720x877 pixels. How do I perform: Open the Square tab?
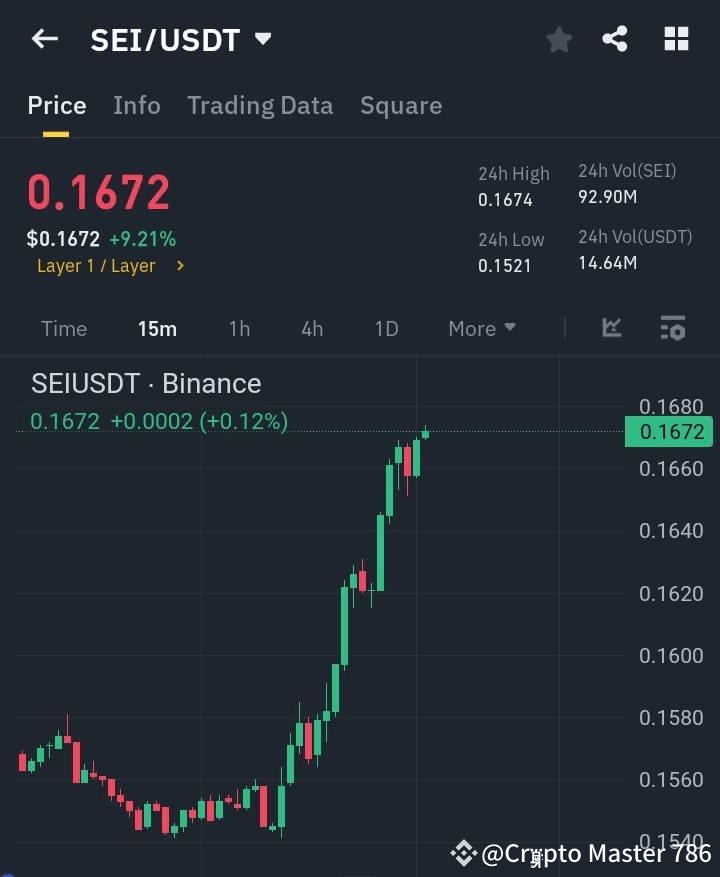click(x=401, y=105)
